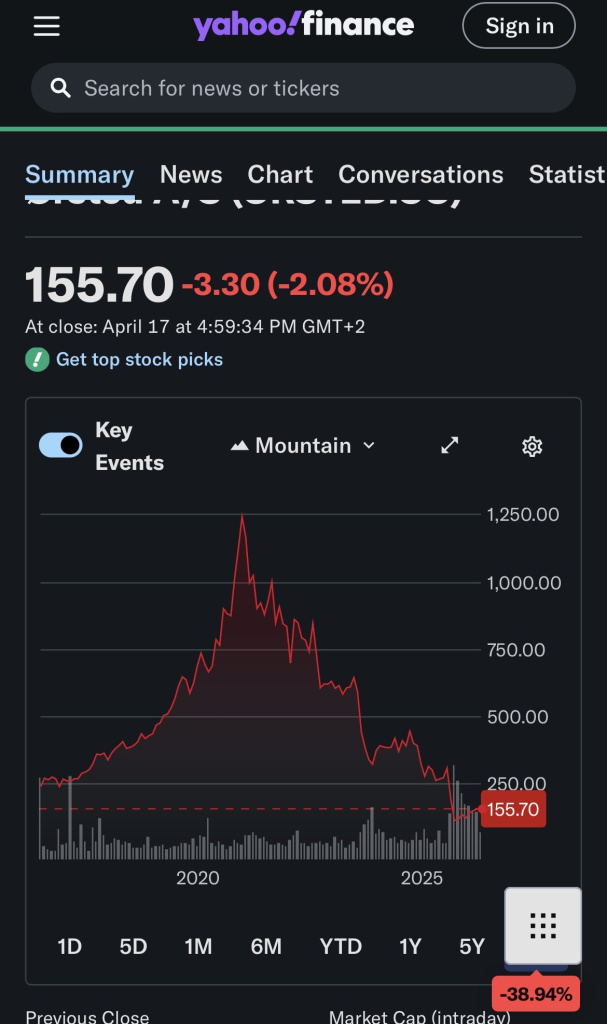Focus the news or tickers search box
The width and height of the screenshot is (607, 1024).
tap(303, 88)
